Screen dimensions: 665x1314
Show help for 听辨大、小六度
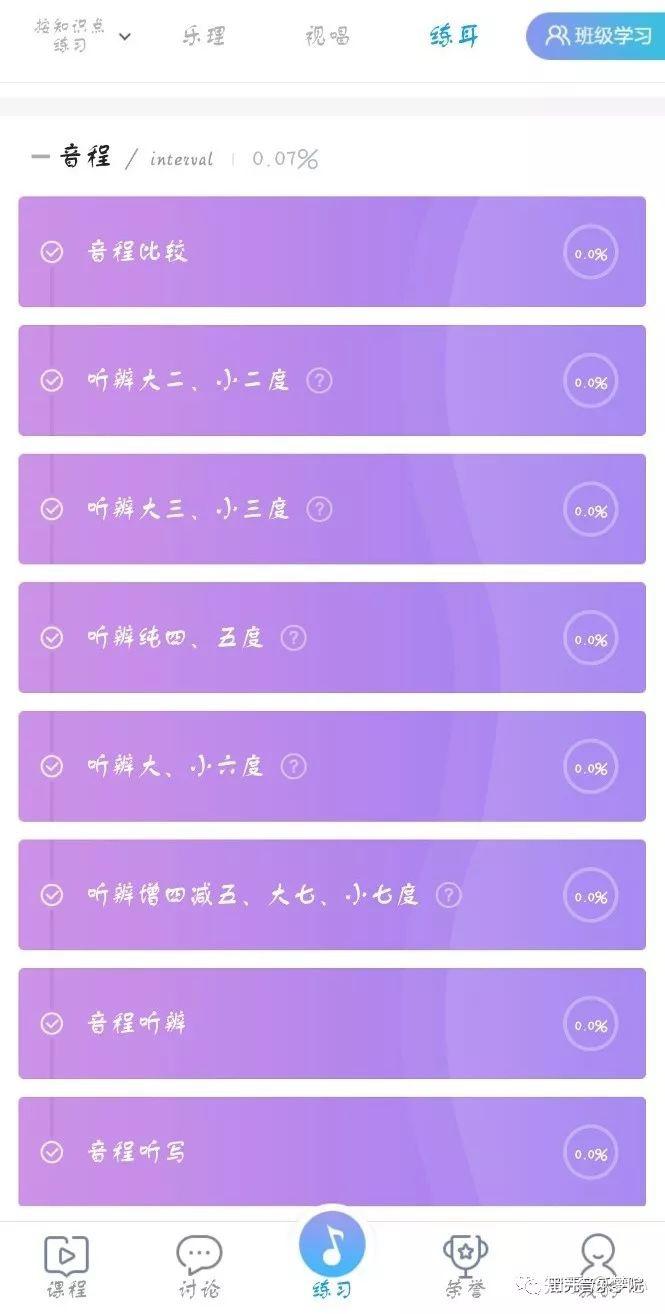293,767
